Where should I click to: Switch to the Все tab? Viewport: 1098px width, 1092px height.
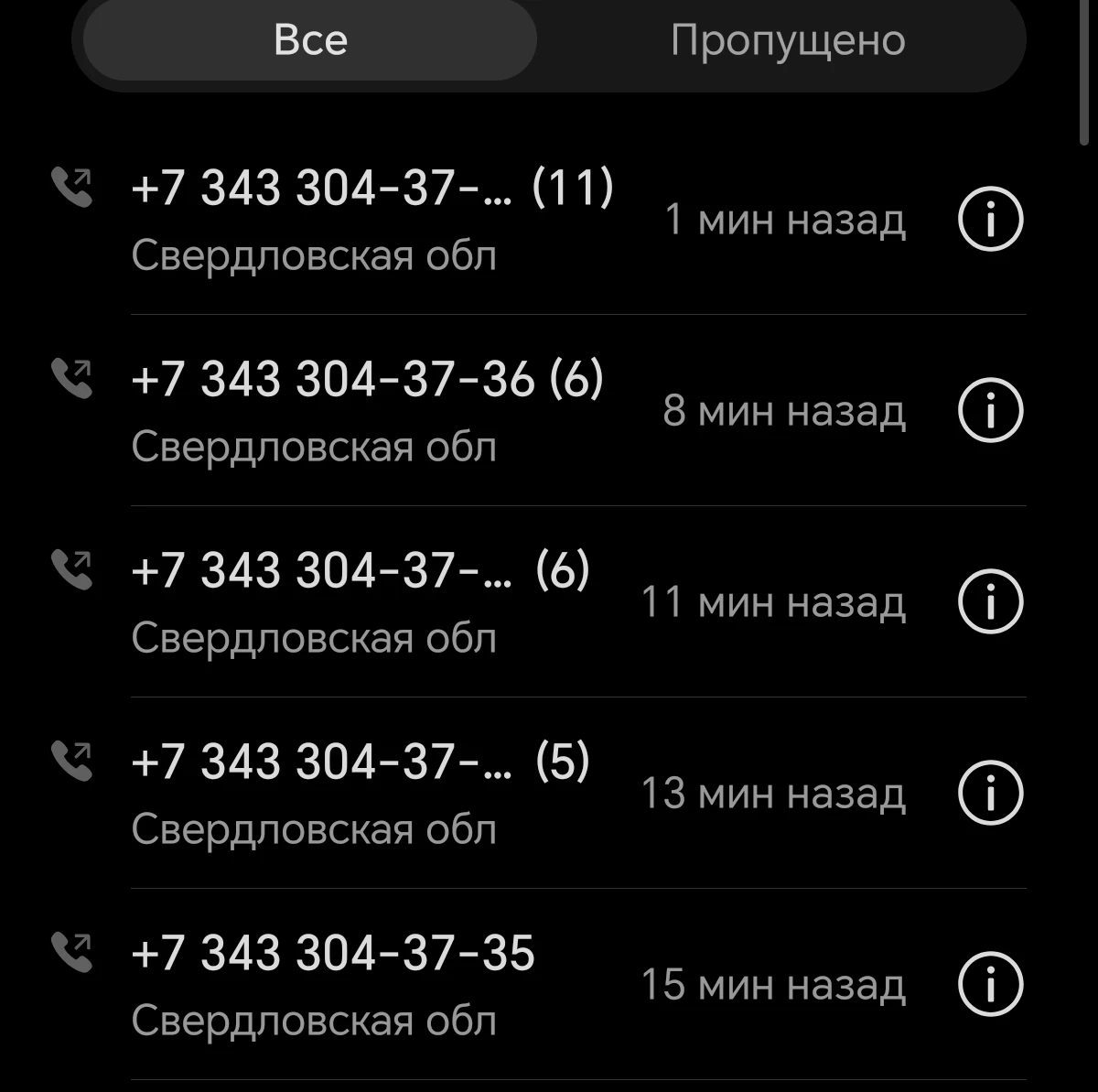[x=310, y=40]
